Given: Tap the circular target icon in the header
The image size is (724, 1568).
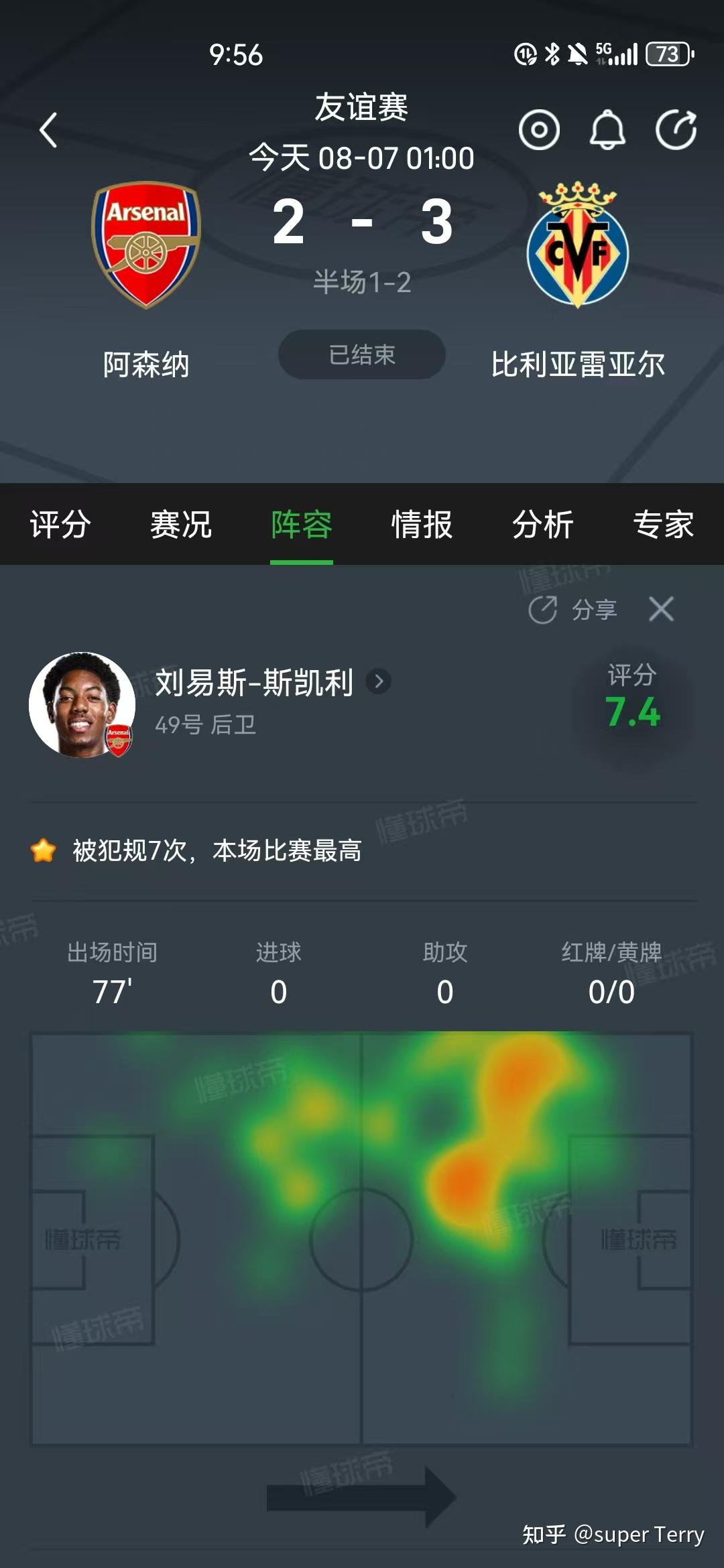Looking at the screenshot, I should tap(539, 129).
